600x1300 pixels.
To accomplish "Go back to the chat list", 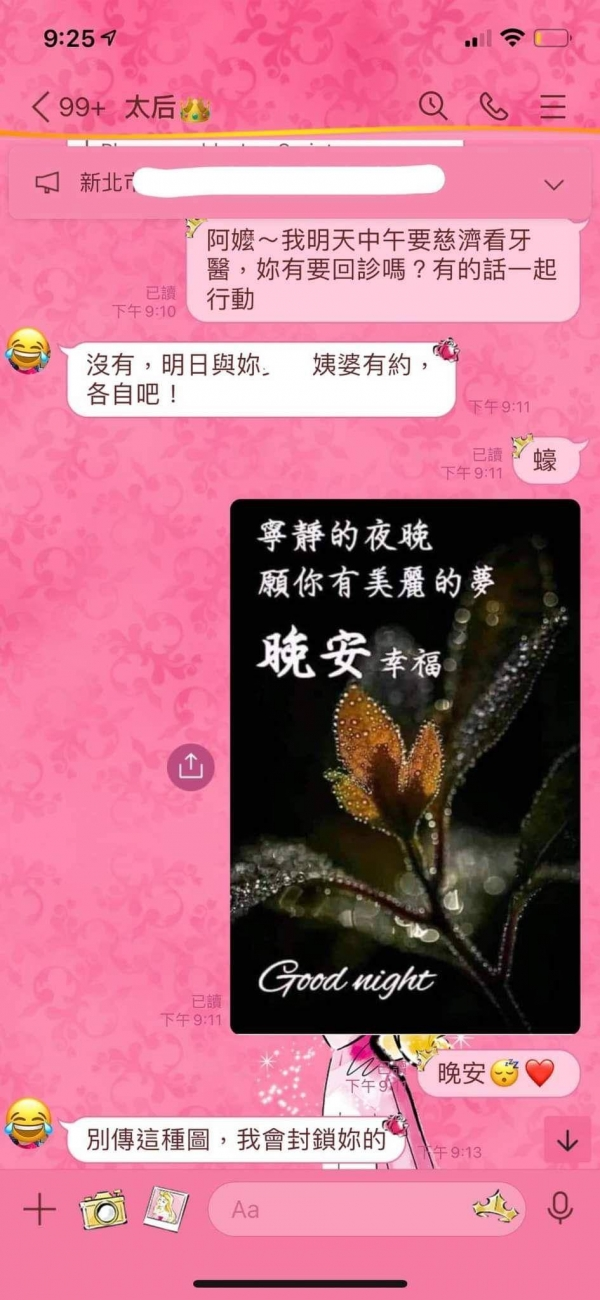I will pos(40,107).
